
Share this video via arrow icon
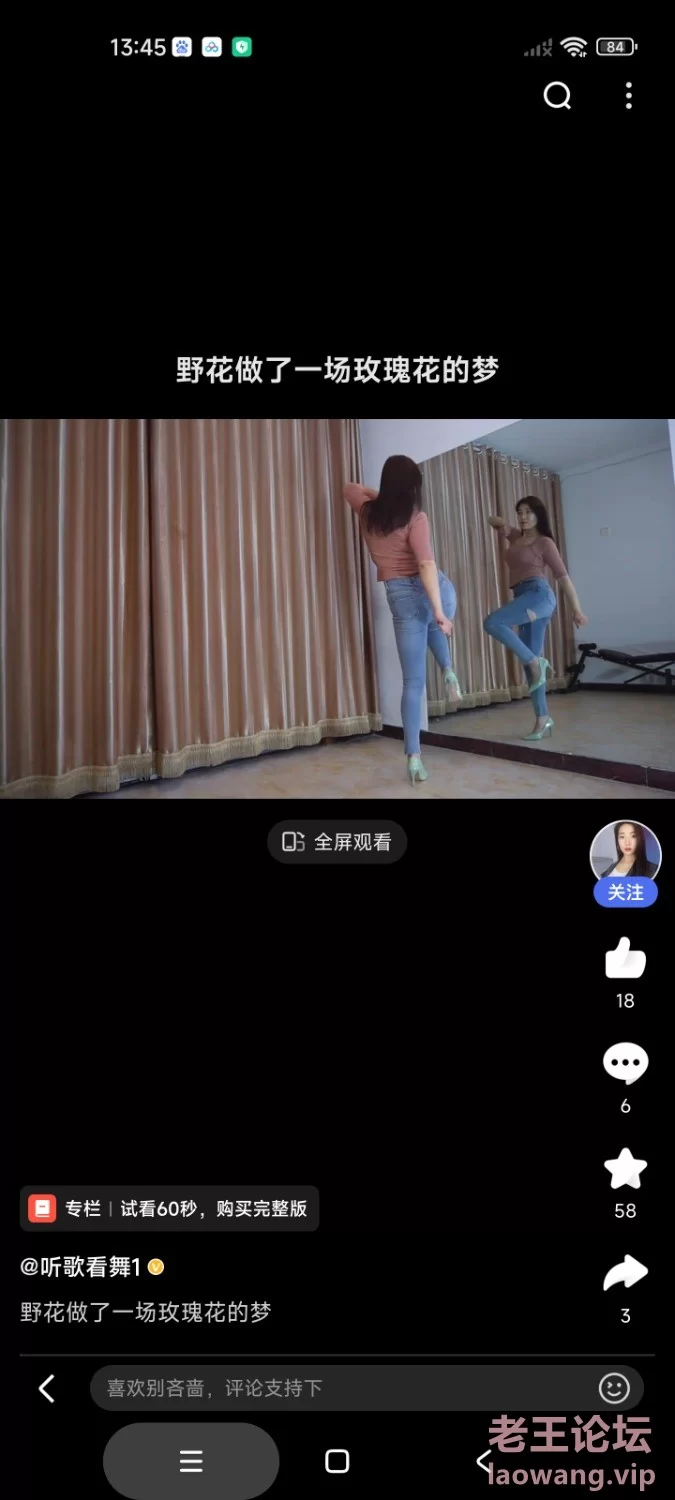click(625, 1273)
